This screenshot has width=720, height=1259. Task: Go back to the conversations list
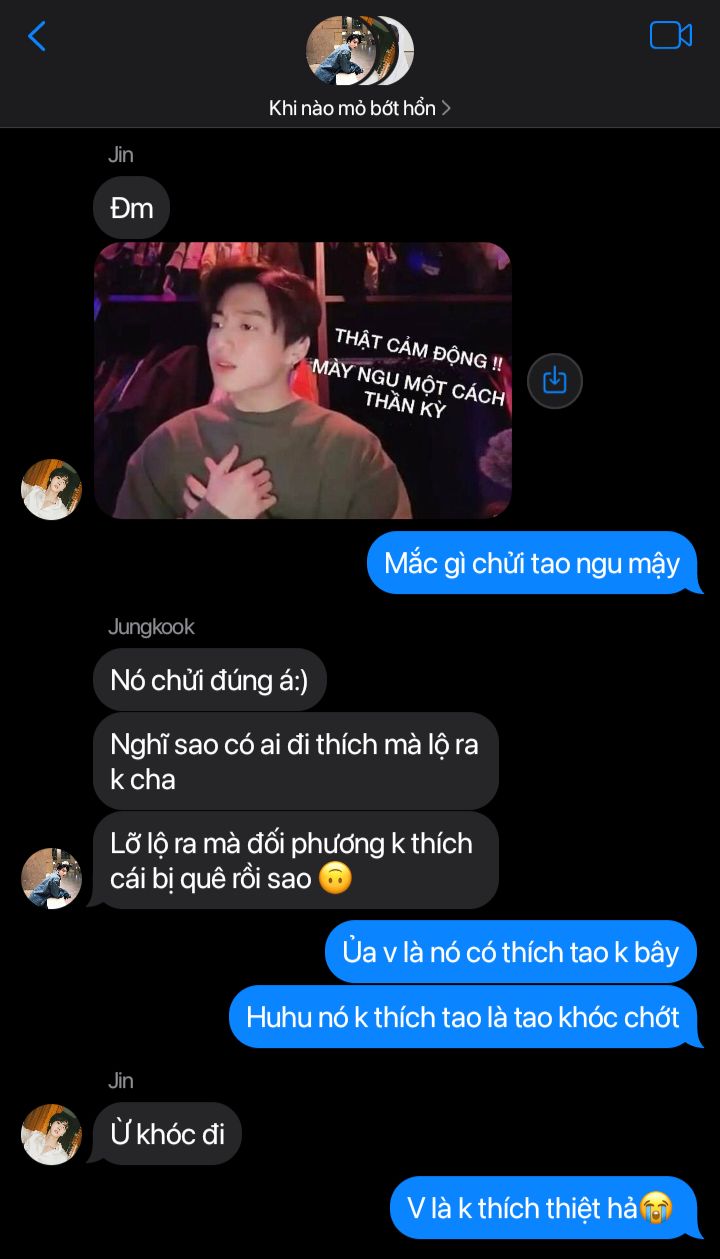click(37, 37)
